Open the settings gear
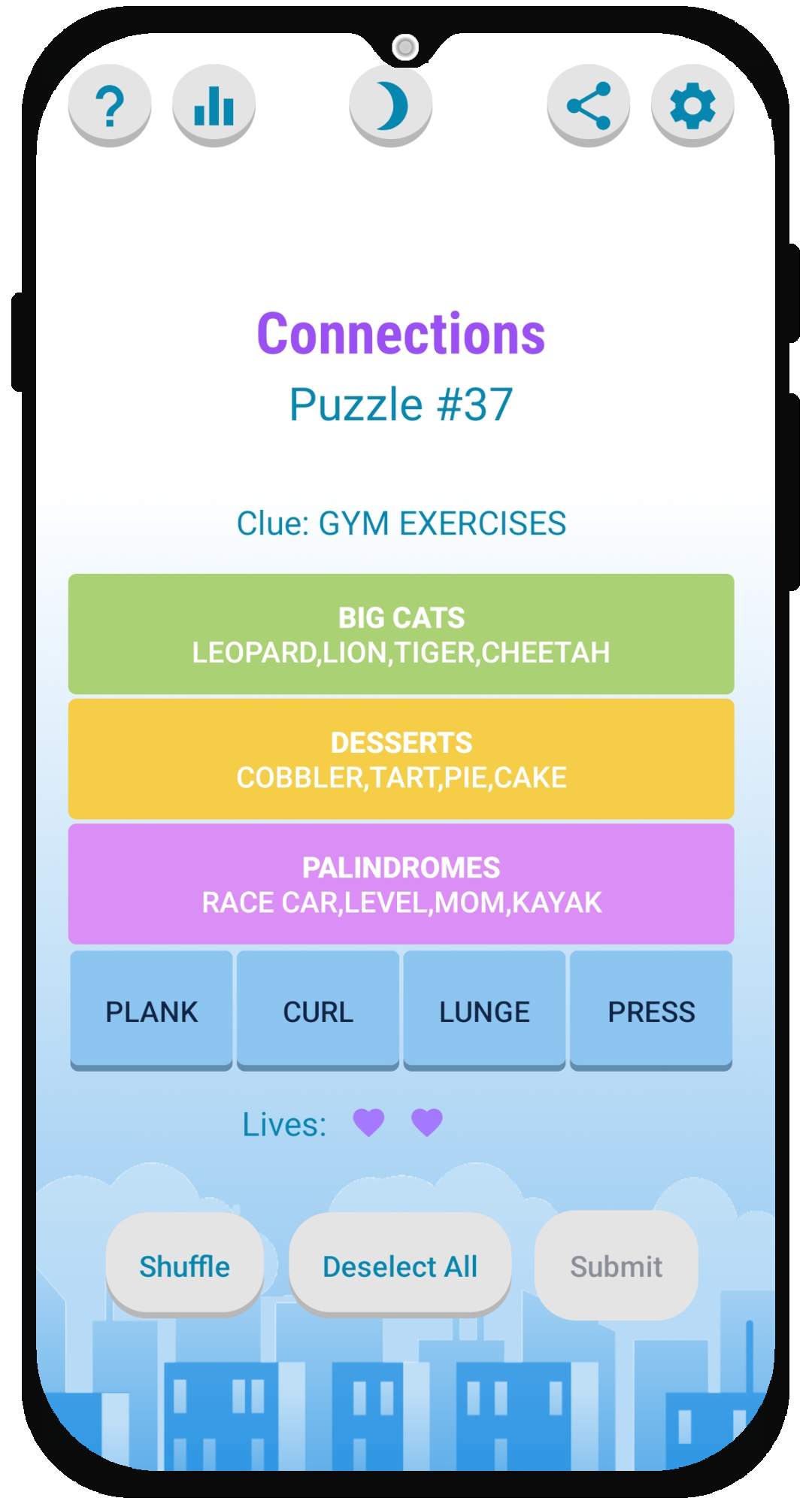This screenshot has width=812, height=1504. tap(692, 105)
